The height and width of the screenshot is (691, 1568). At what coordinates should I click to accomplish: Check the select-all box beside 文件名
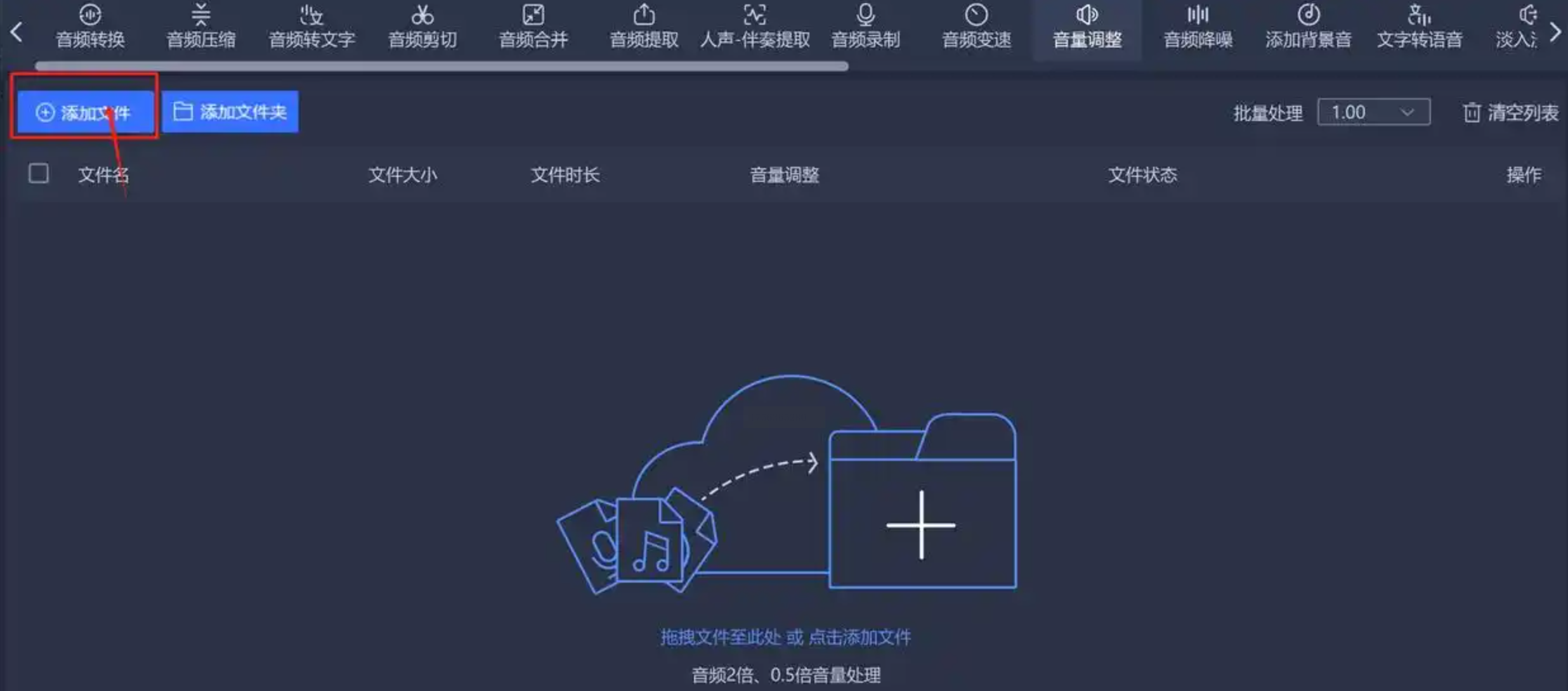point(39,174)
